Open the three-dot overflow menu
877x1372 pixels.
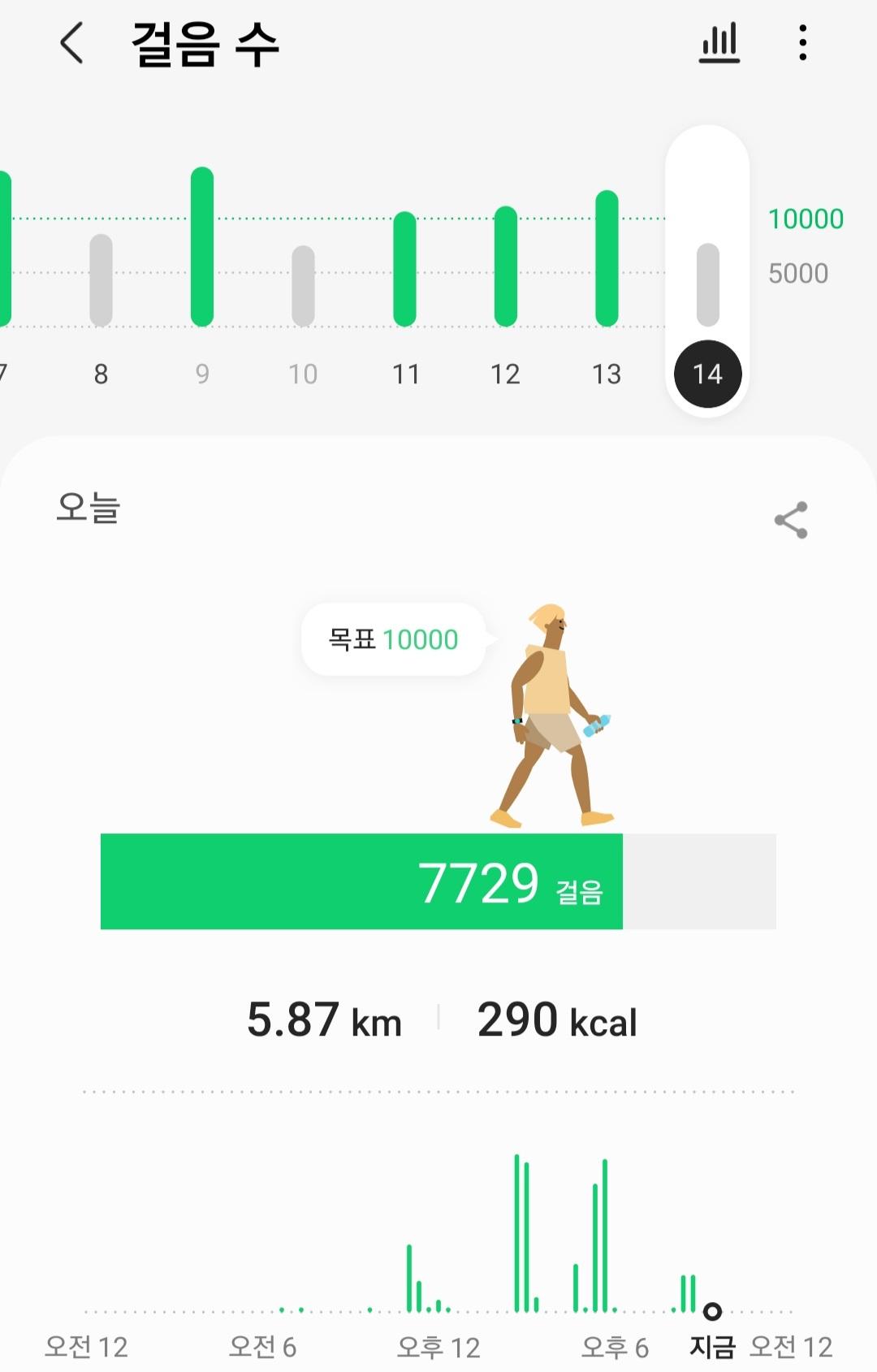pyautogui.click(x=802, y=43)
